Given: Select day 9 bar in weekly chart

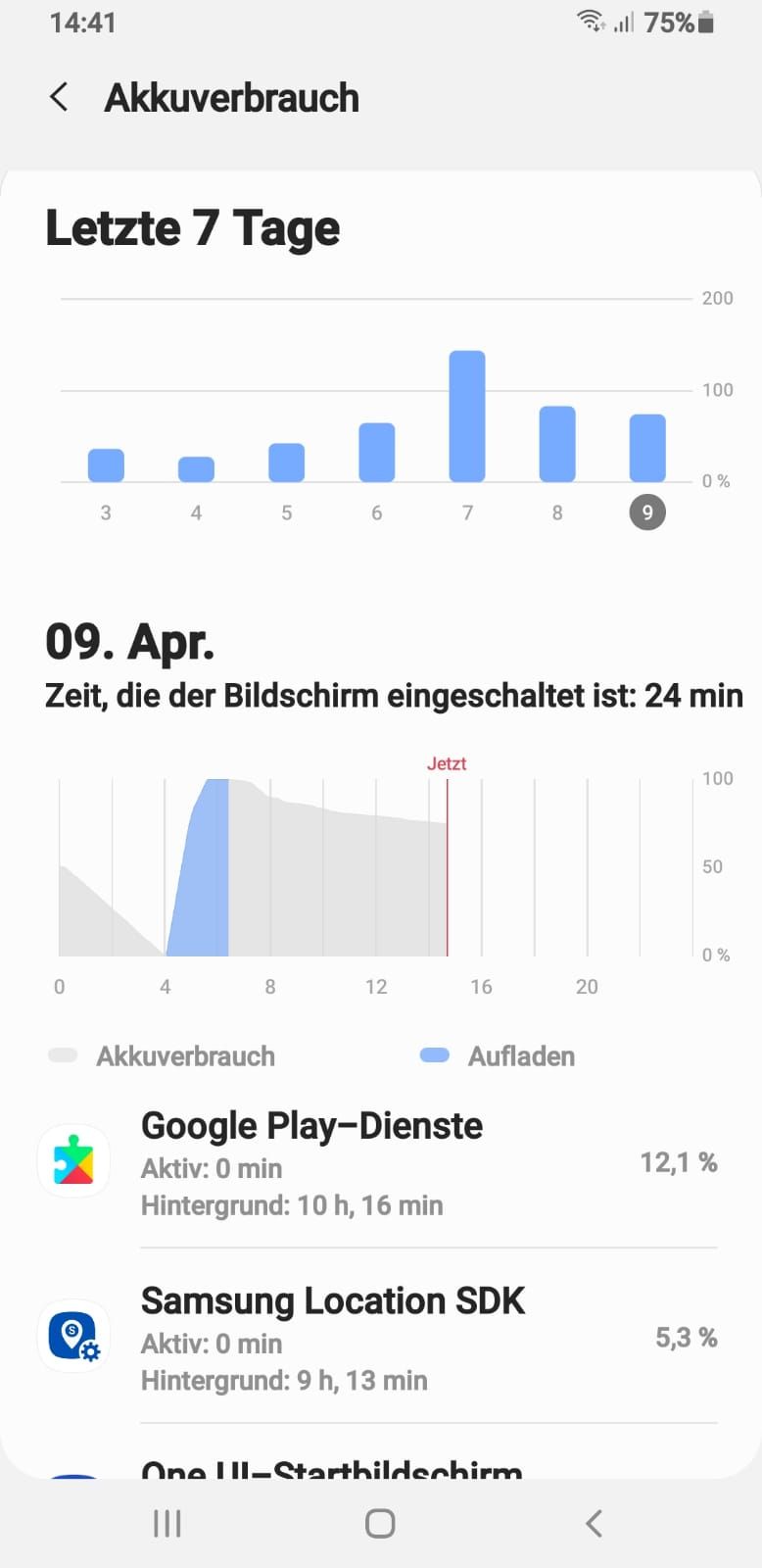Looking at the screenshot, I should (x=647, y=448).
